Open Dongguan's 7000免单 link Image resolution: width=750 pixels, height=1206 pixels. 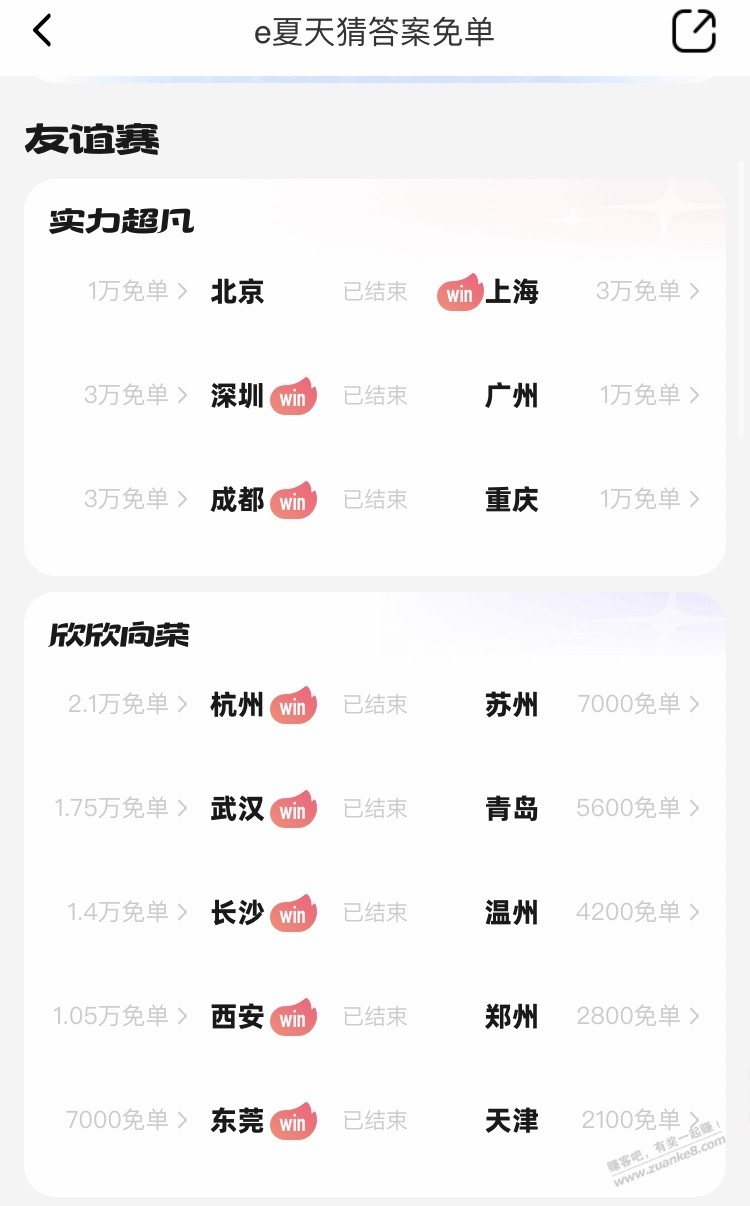click(126, 1120)
